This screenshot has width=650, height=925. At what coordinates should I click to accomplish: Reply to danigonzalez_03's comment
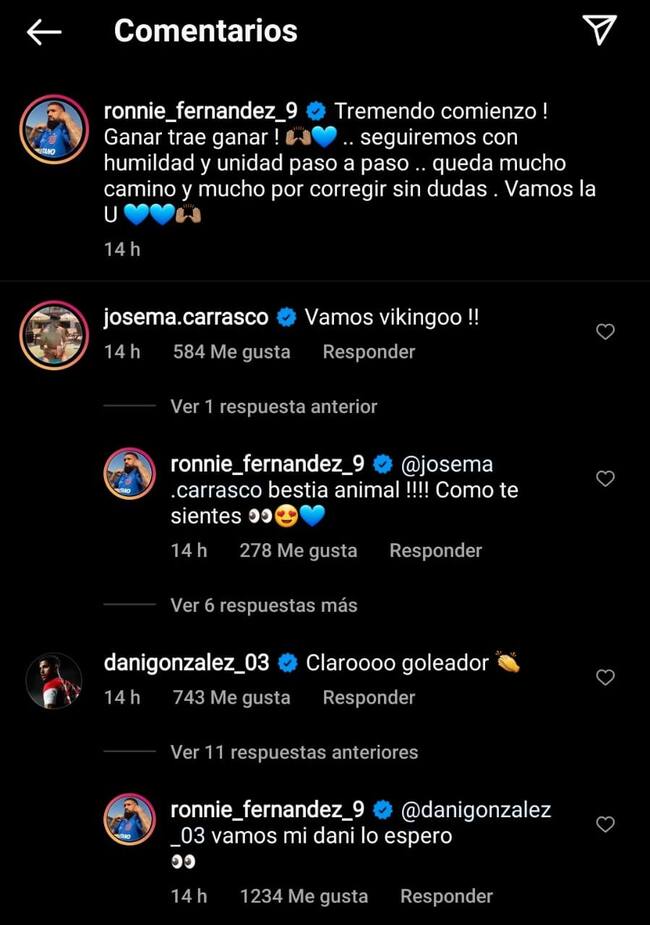tap(368, 698)
